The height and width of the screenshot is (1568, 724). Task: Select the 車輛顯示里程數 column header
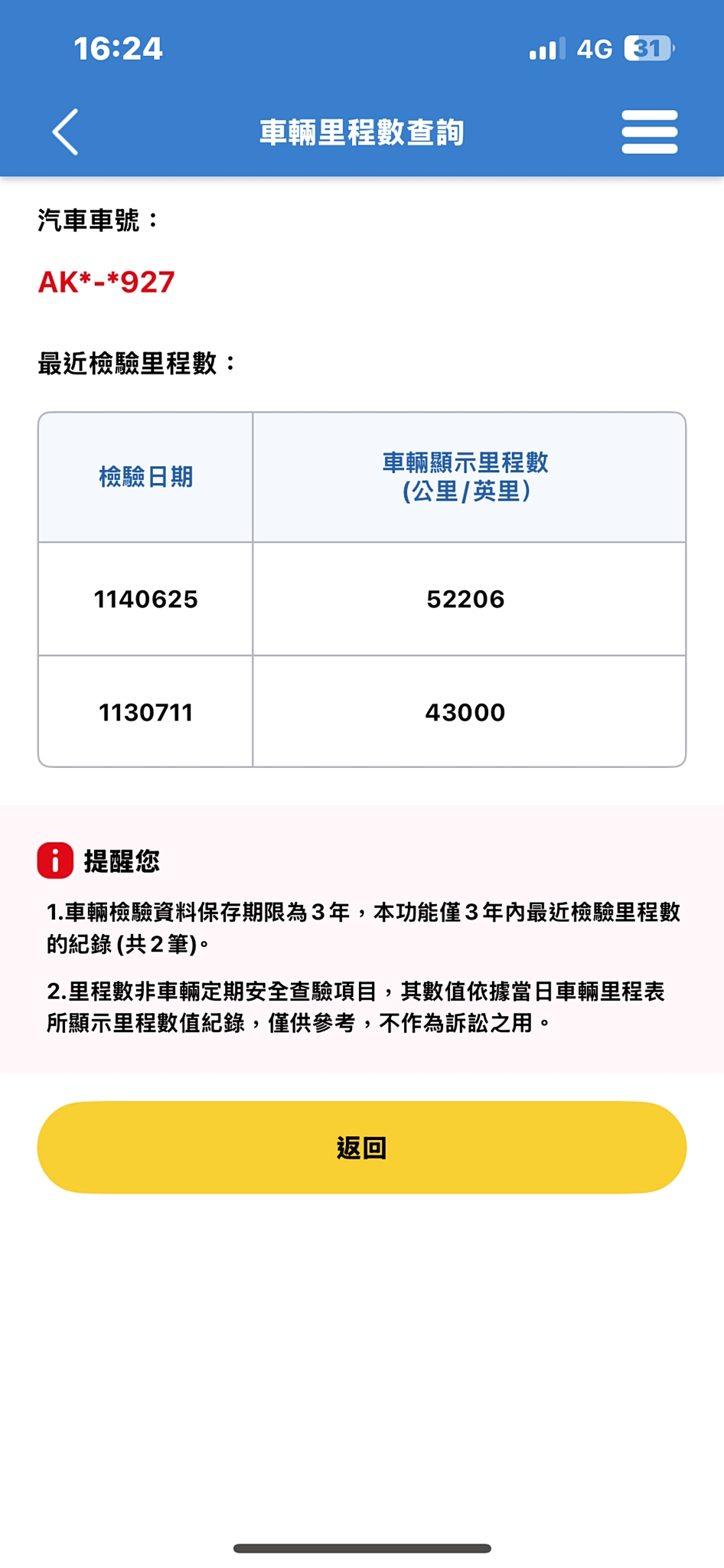coord(469,475)
